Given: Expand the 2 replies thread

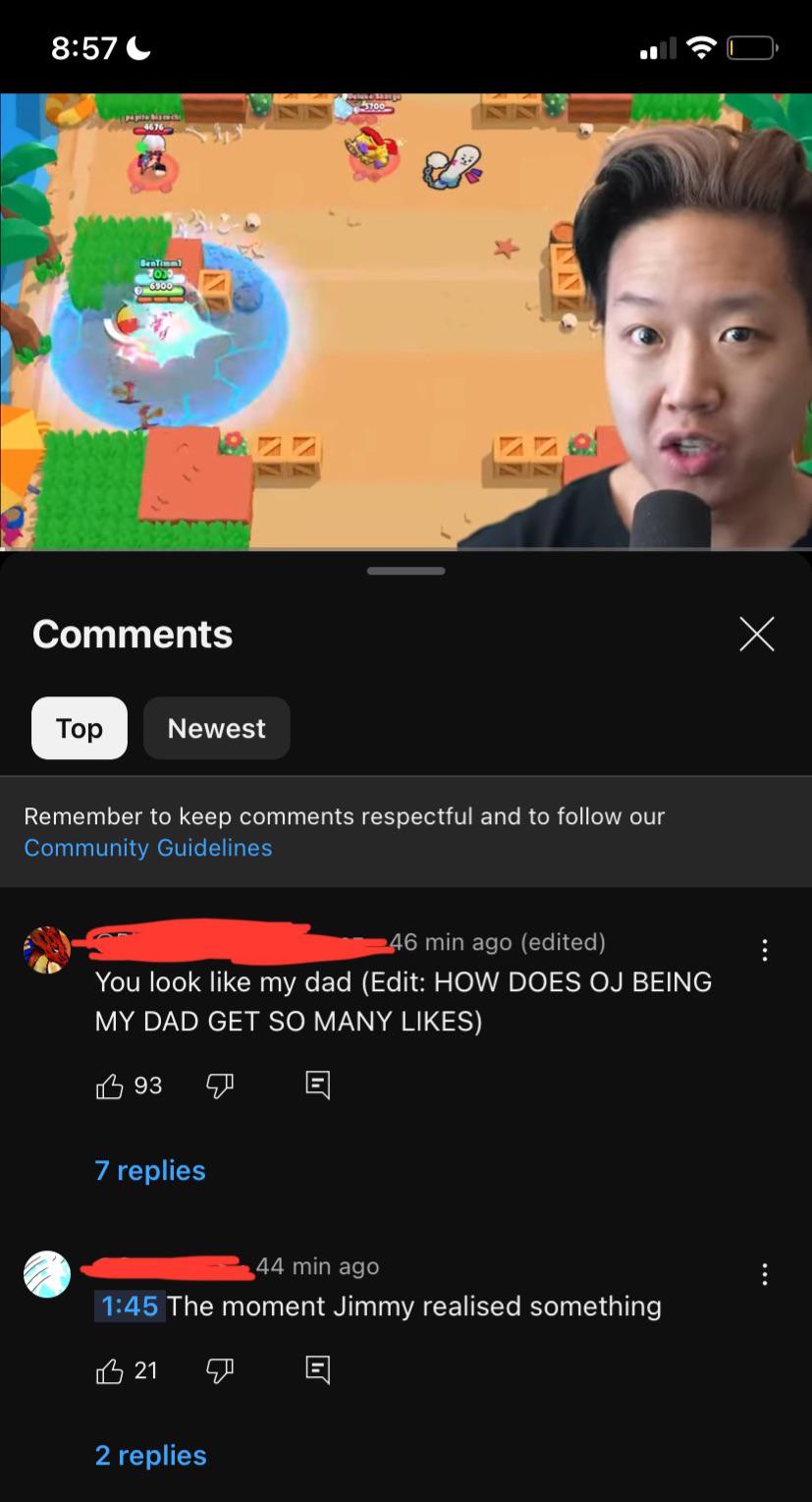Looking at the screenshot, I should tap(150, 1455).
